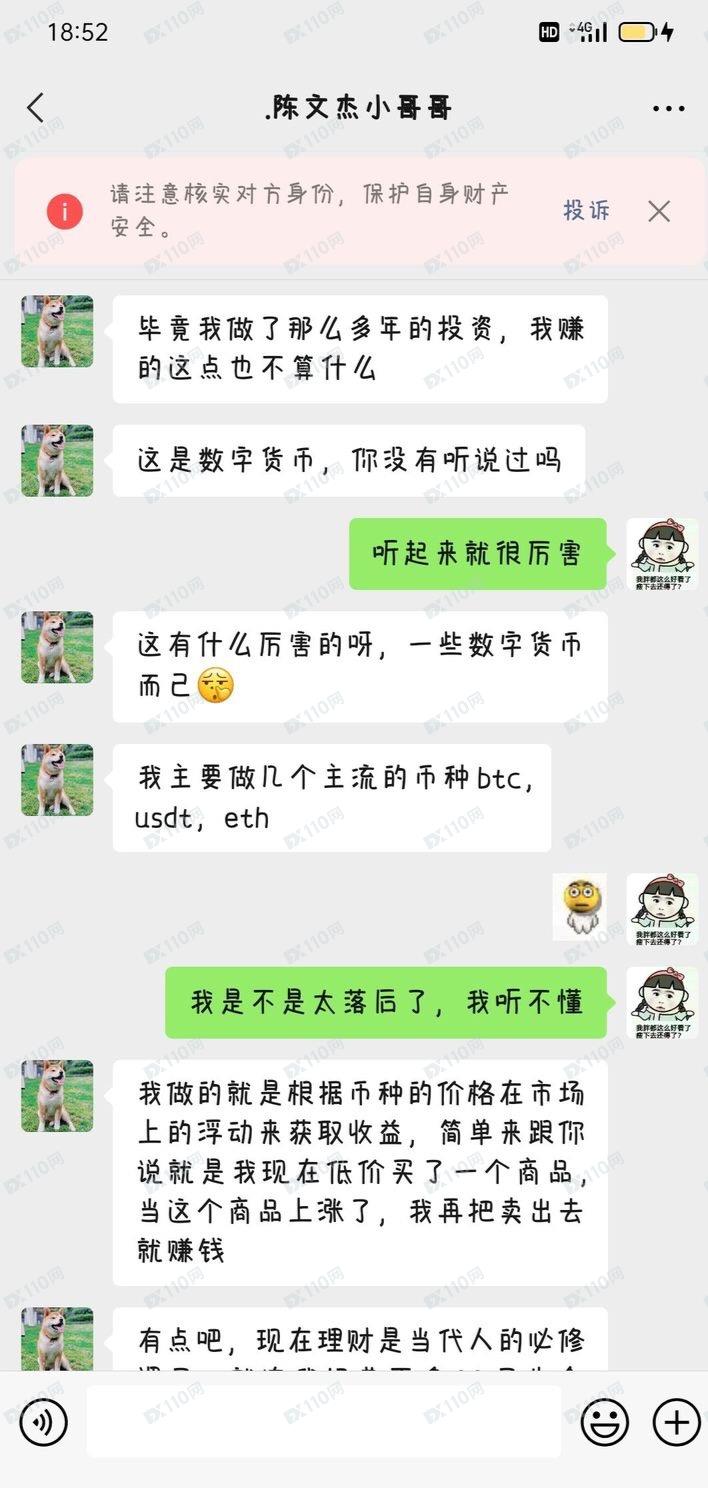The width and height of the screenshot is (708, 1488).
Task: Open my avatar beside 听起来就很厉害
Action: point(662,554)
